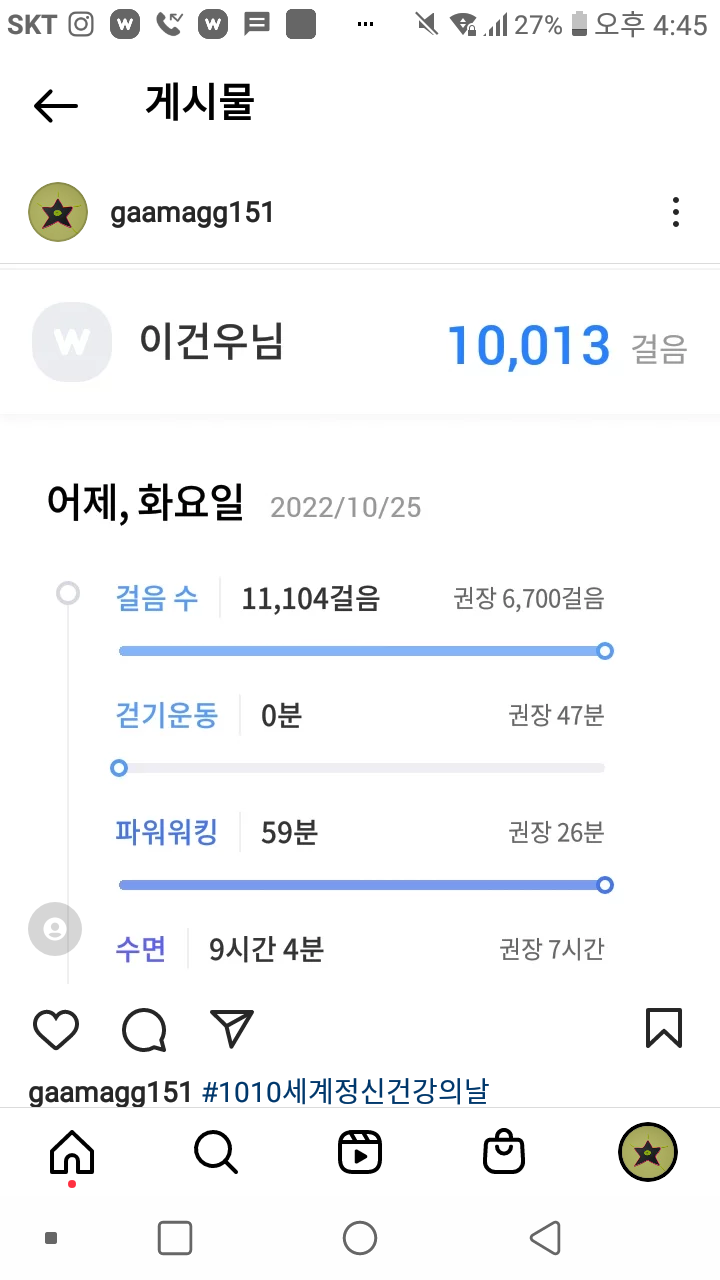Share the post via the paper-plane icon
The width and height of the screenshot is (720, 1280).
tap(232, 1029)
